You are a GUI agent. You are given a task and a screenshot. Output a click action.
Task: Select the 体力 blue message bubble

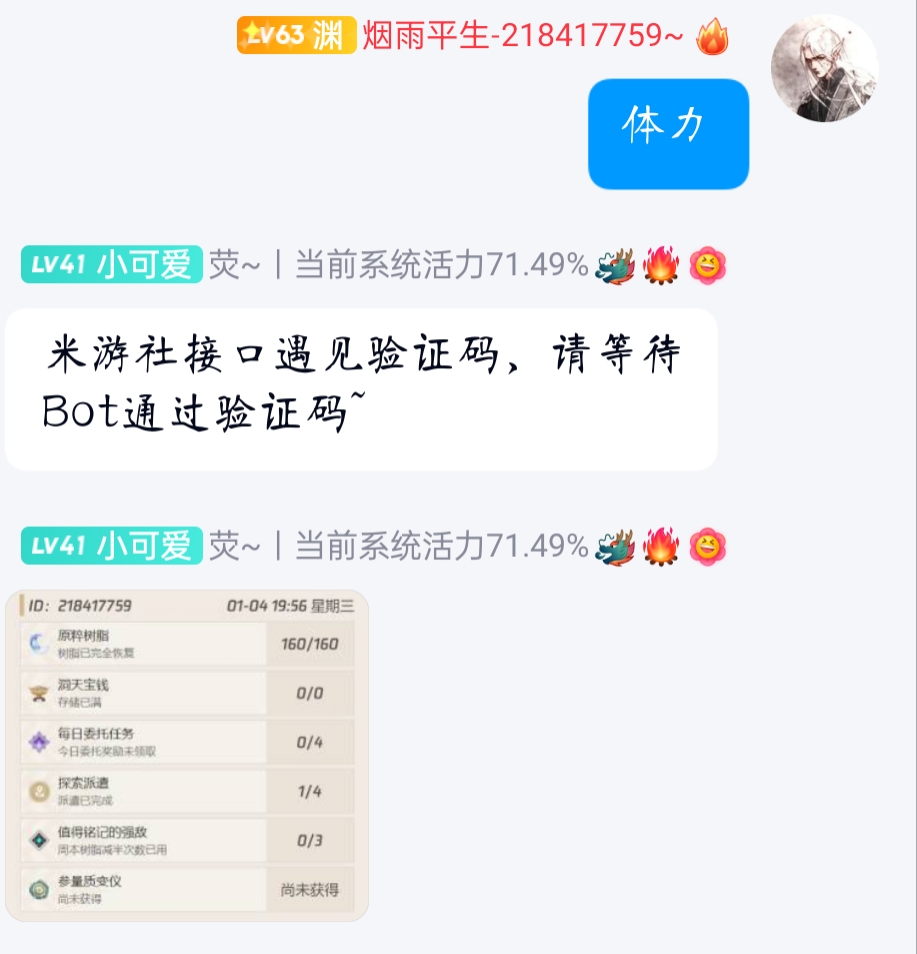click(x=667, y=135)
